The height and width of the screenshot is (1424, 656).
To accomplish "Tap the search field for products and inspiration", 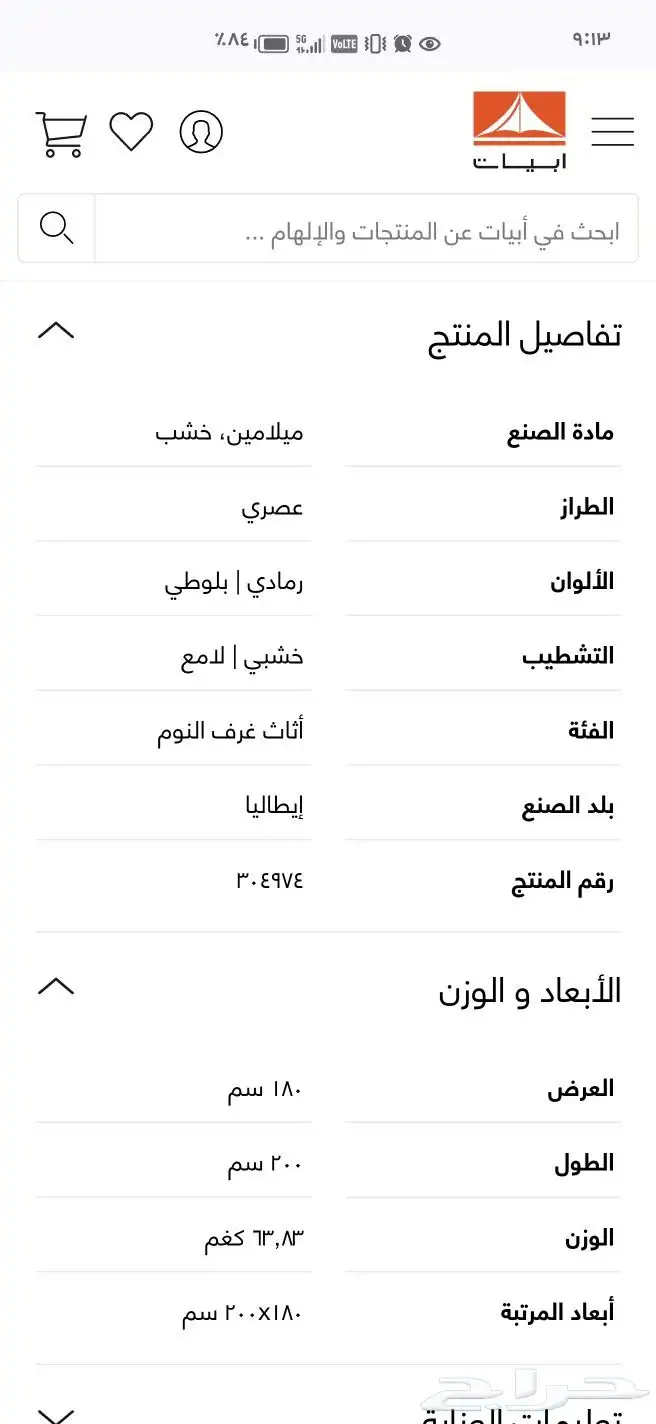I will coord(366,229).
